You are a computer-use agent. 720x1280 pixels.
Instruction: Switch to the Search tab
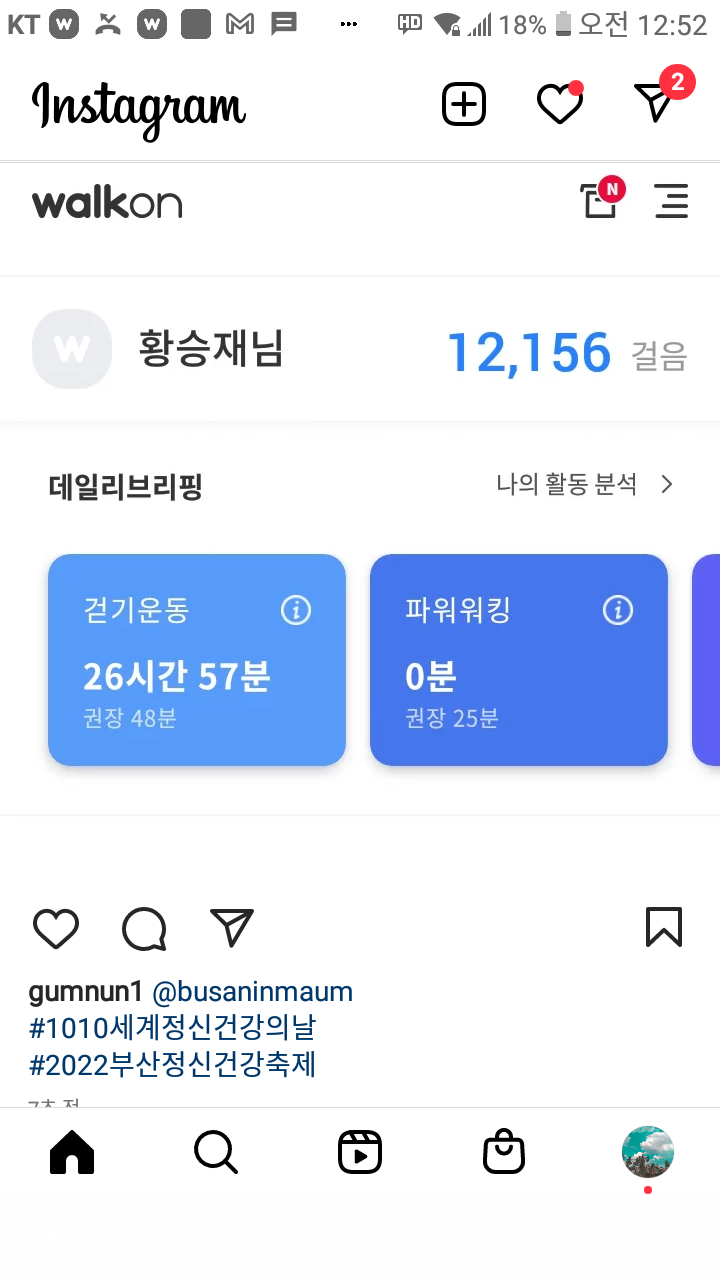216,1153
